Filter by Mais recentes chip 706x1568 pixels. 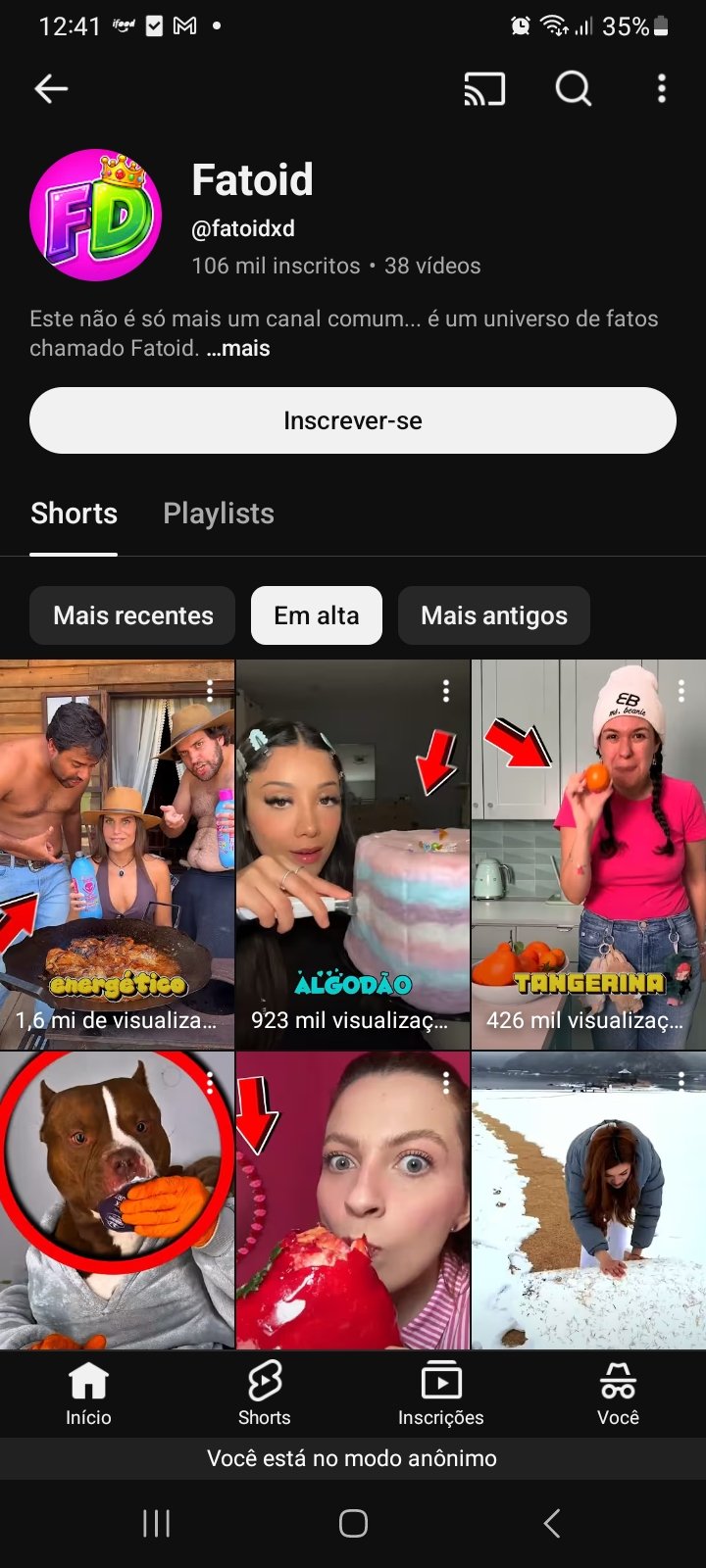tap(132, 615)
